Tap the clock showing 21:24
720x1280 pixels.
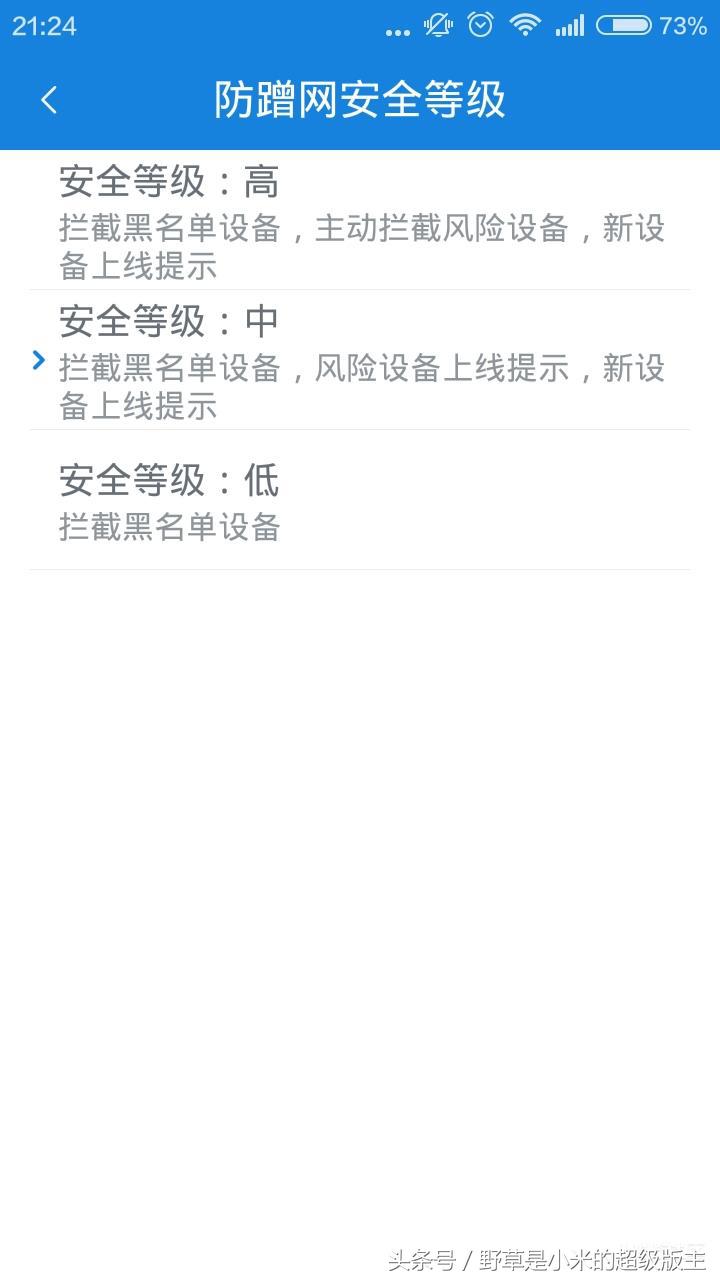[x=40, y=27]
